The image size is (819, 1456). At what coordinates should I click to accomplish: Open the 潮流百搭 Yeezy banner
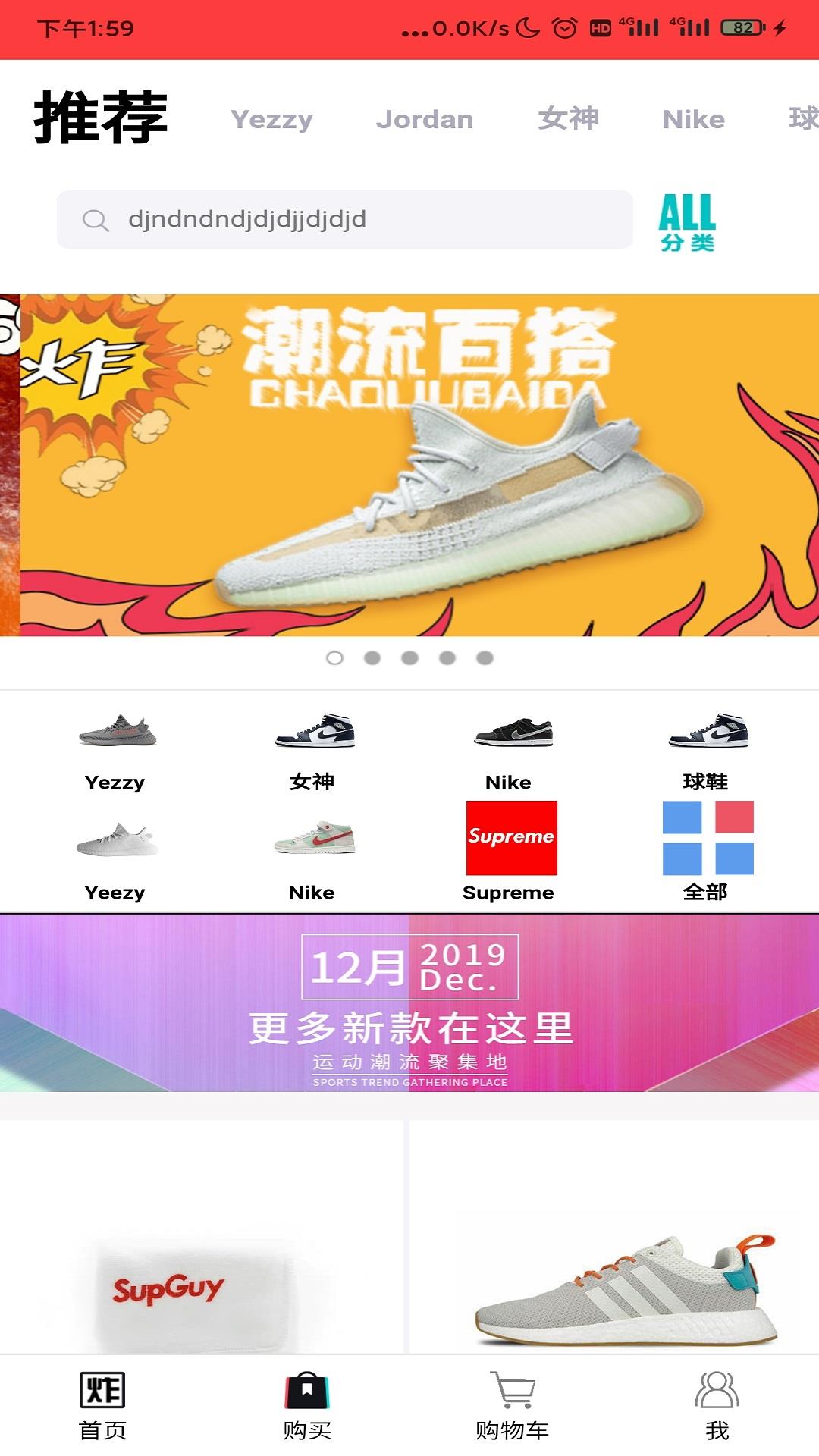[x=409, y=465]
